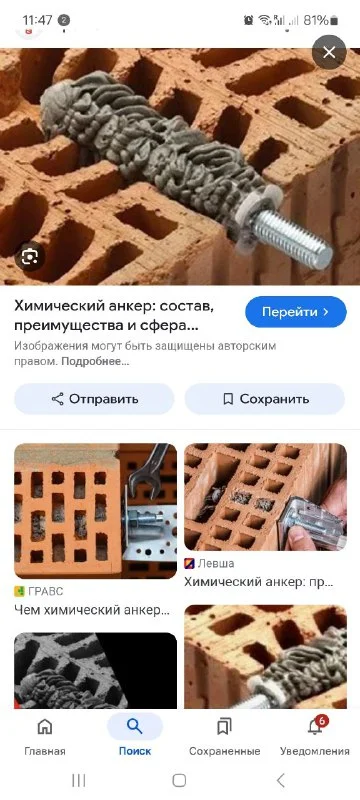Open the system recent apps
Screen dimensions: 360x800
click(x=79, y=780)
